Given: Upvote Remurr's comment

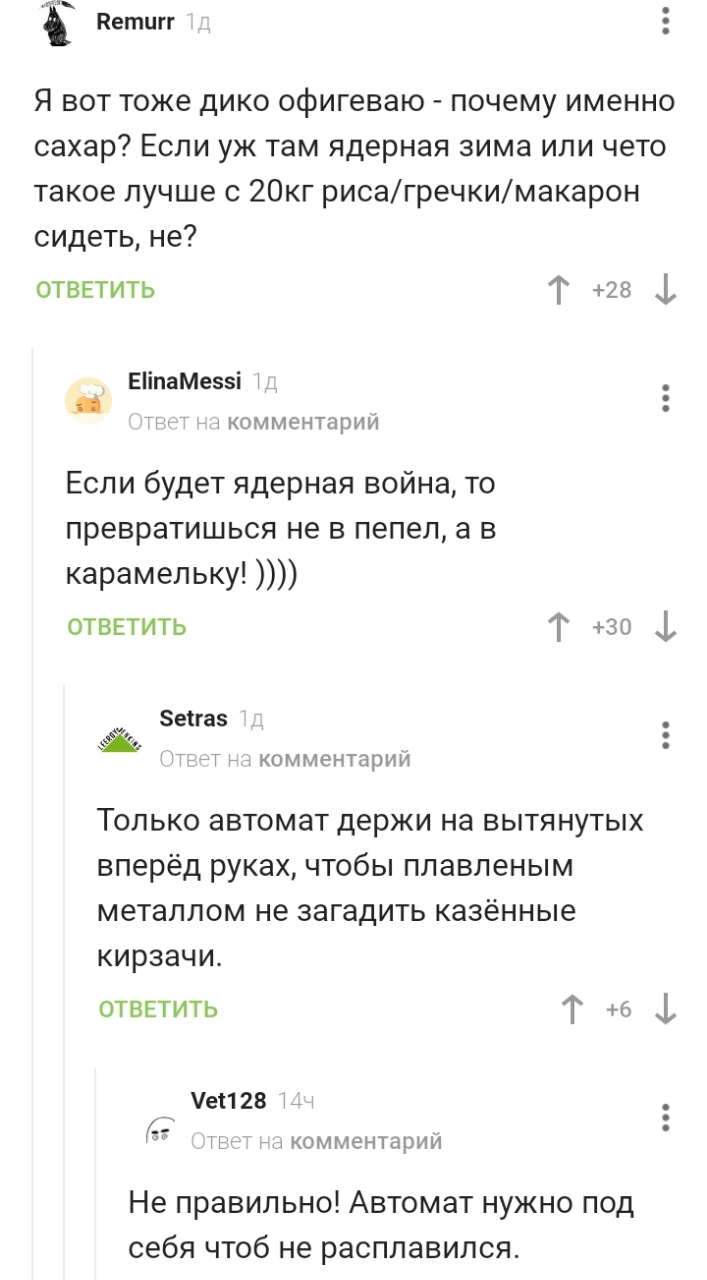Looking at the screenshot, I should click(558, 290).
